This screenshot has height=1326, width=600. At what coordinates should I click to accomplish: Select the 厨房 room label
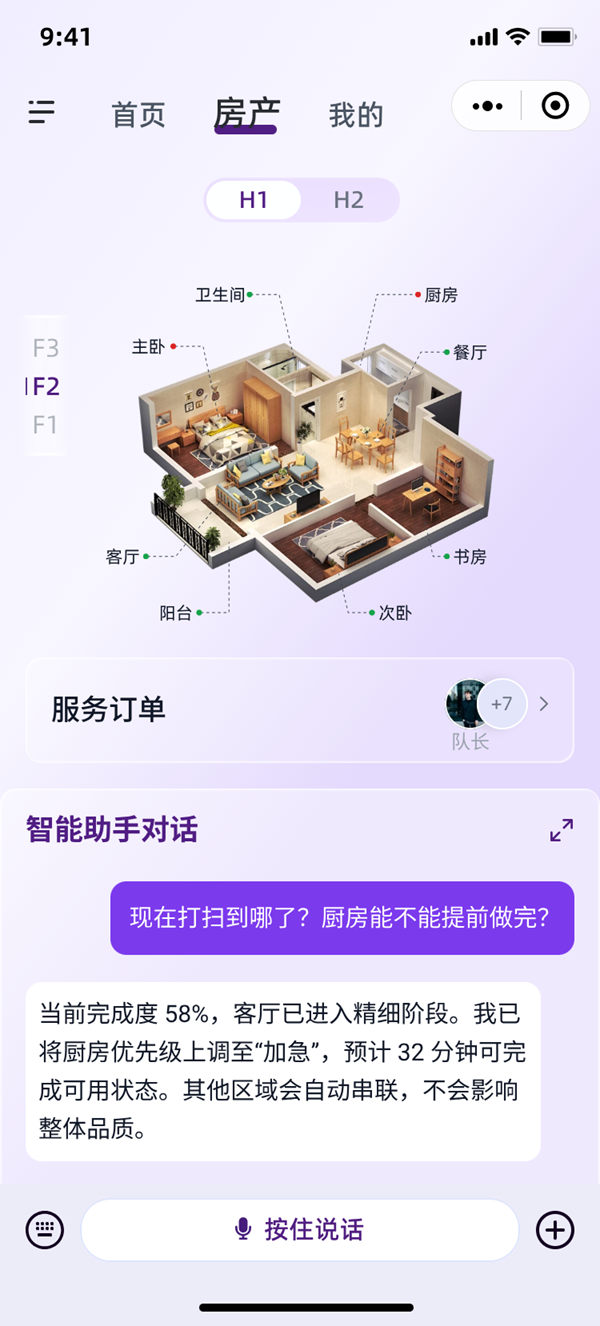tap(441, 295)
